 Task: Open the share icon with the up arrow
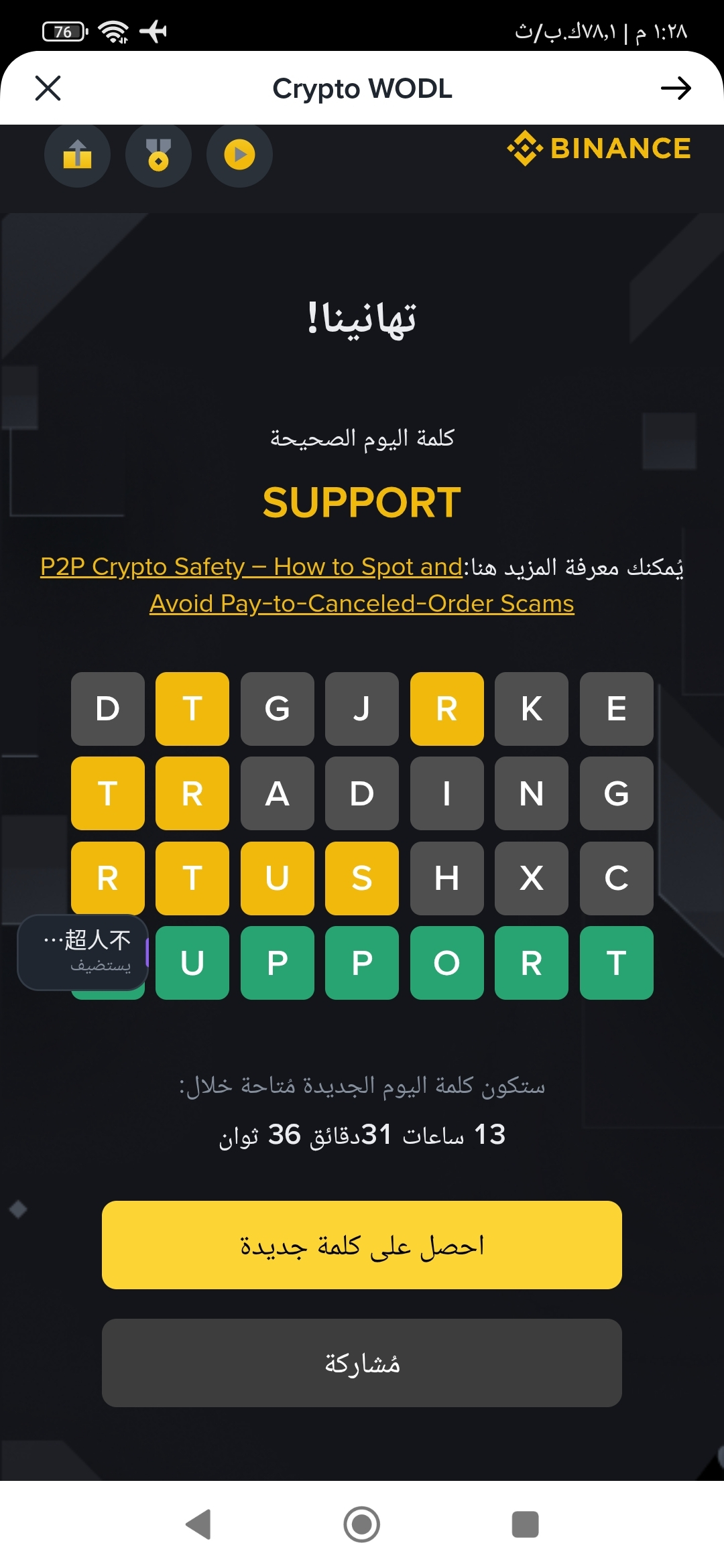pos(77,155)
